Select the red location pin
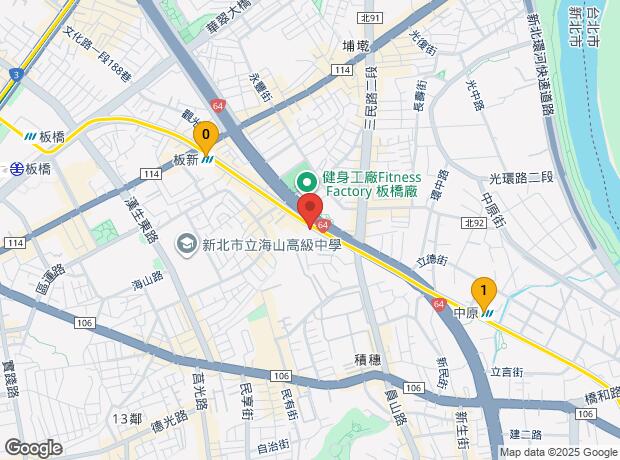 310,211
